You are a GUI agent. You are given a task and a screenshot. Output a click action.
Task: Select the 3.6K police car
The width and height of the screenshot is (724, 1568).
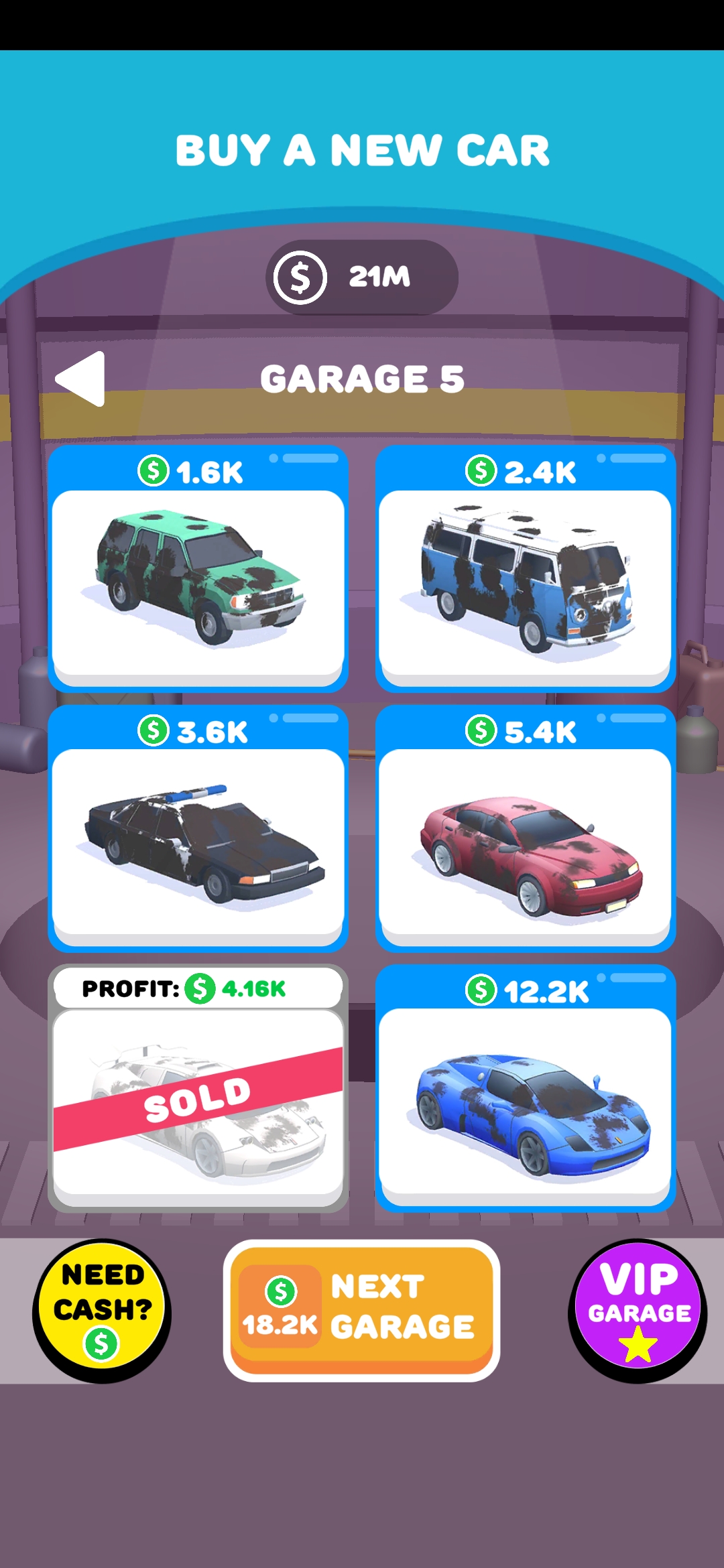pos(198,829)
